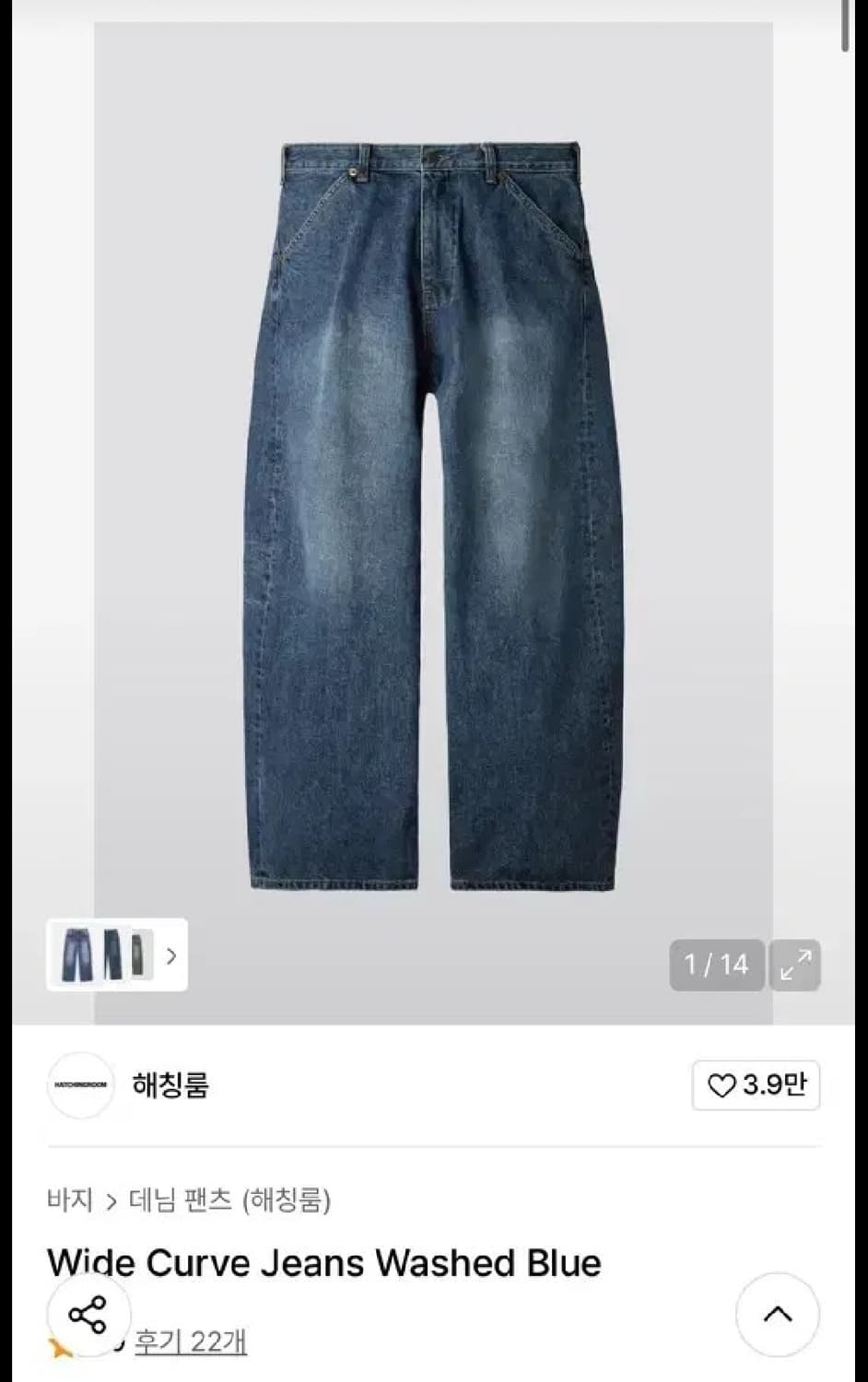Click the 1/14 image counter
Viewport: 868px width, 1382px height.
[718, 965]
